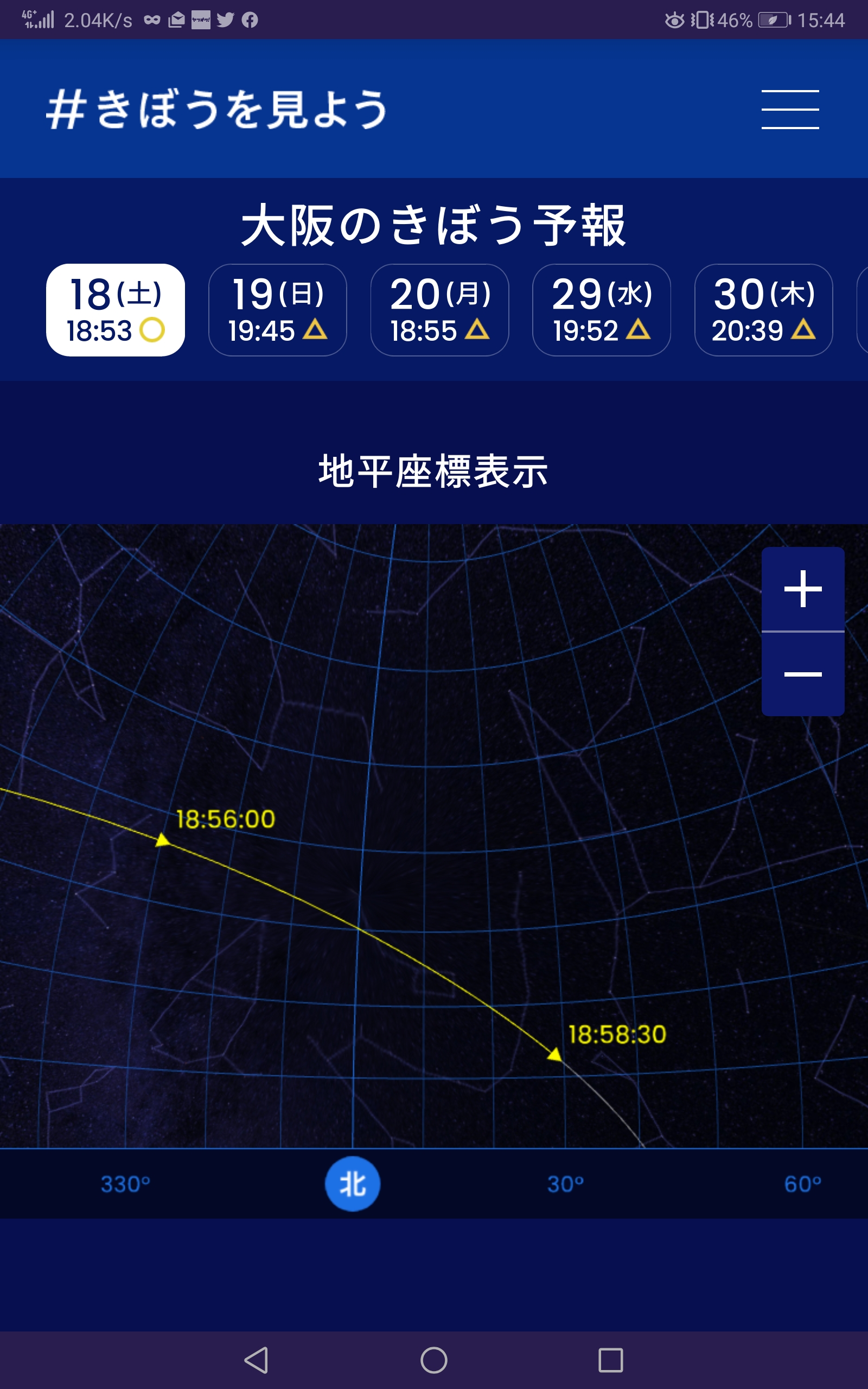Return to the home screen
868x1389 pixels.
(x=434, y=1360)
